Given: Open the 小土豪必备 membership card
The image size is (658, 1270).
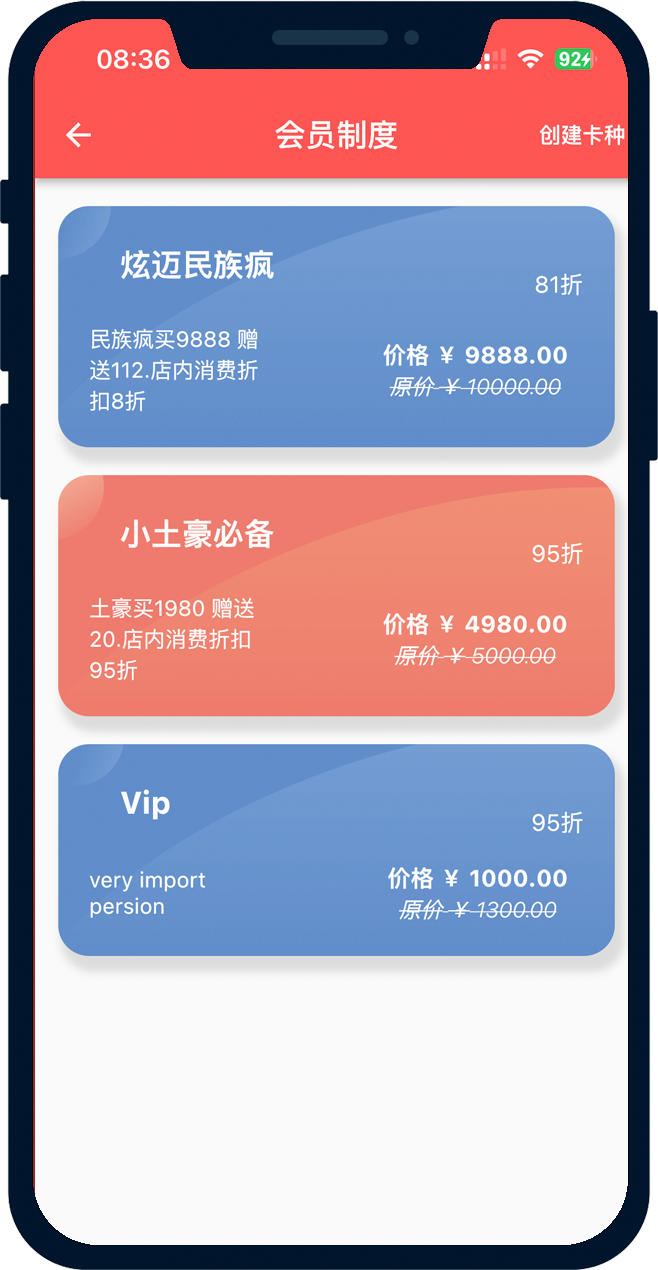Looking at the screenshot, I should tap(336, 595).
